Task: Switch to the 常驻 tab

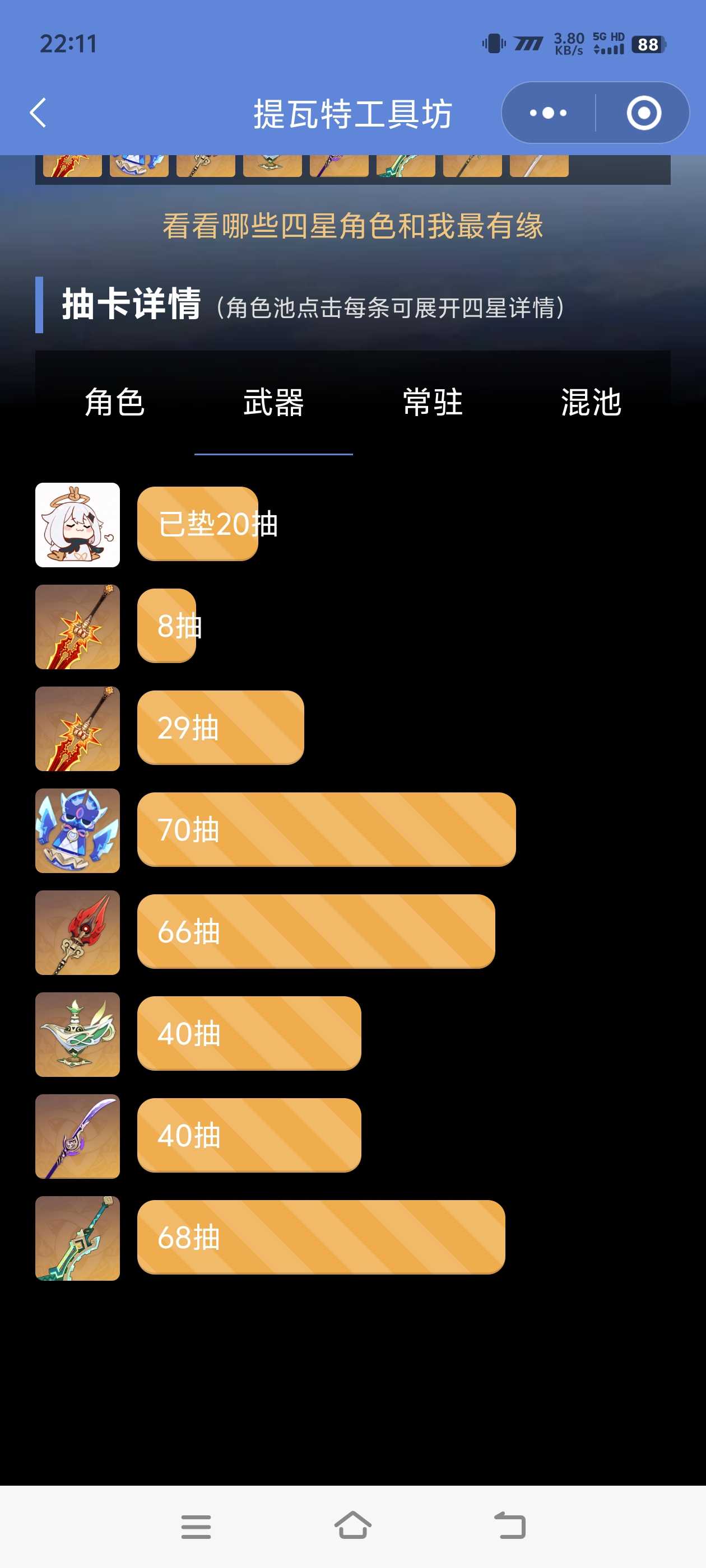Action: pyautogui.click(x=433, y=402)
